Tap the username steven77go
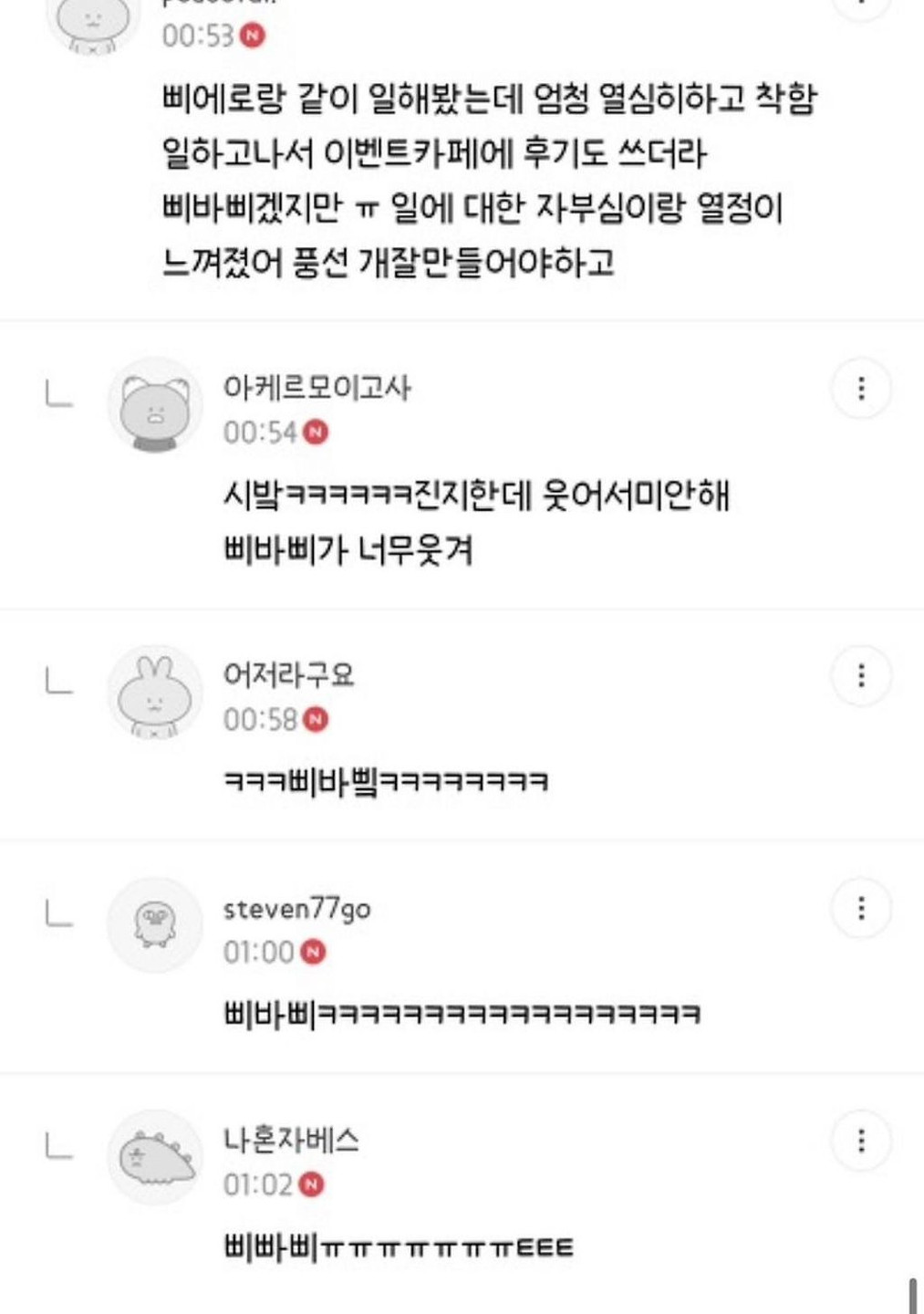The height and width of the screenshot is (1314, 924). point(296,909)
